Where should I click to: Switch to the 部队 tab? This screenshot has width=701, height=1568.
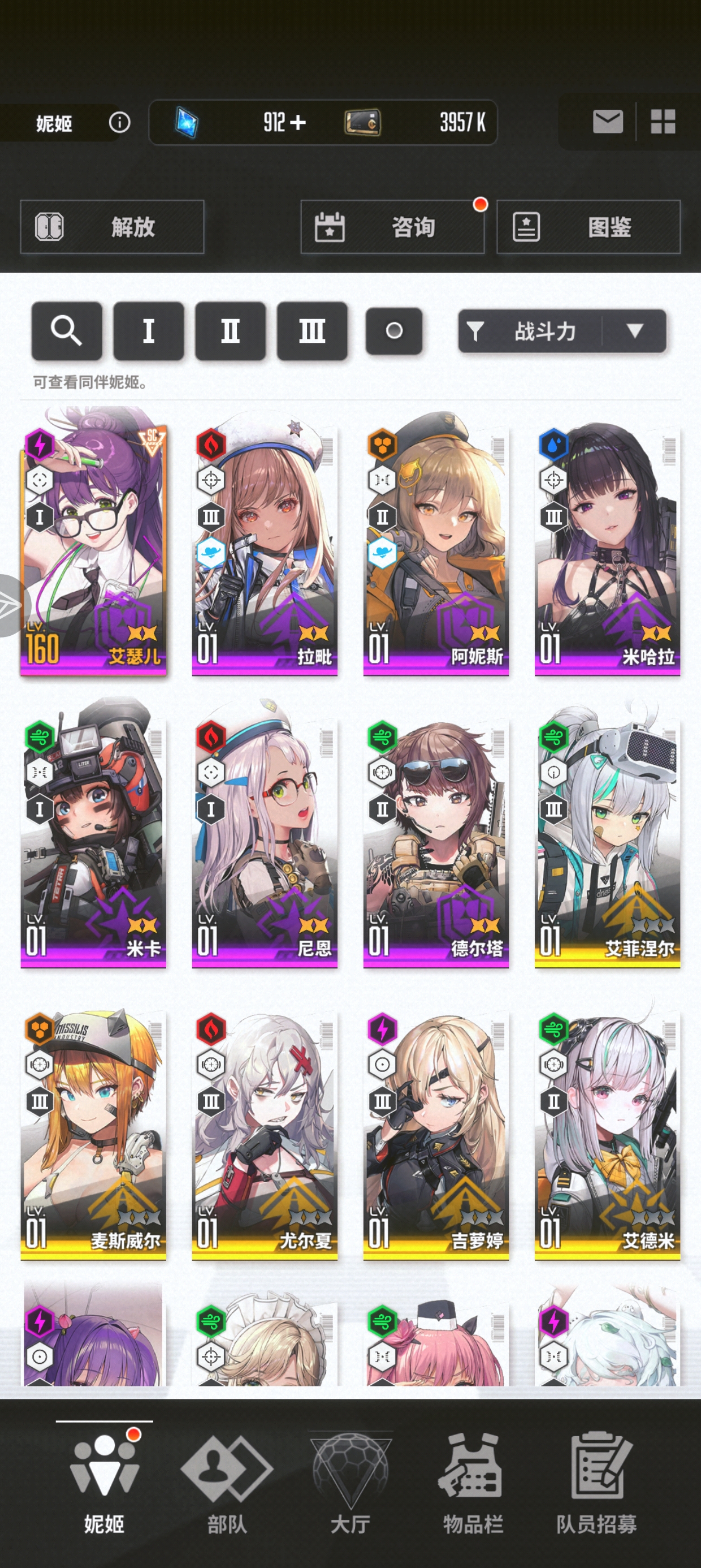(227, 1483)
